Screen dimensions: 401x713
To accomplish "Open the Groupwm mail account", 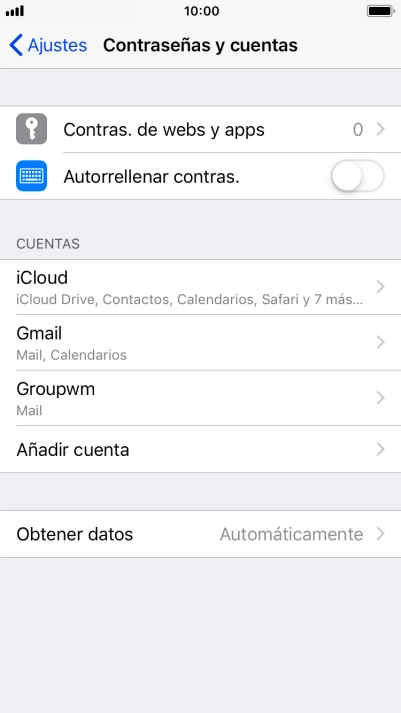I will 200,398.
